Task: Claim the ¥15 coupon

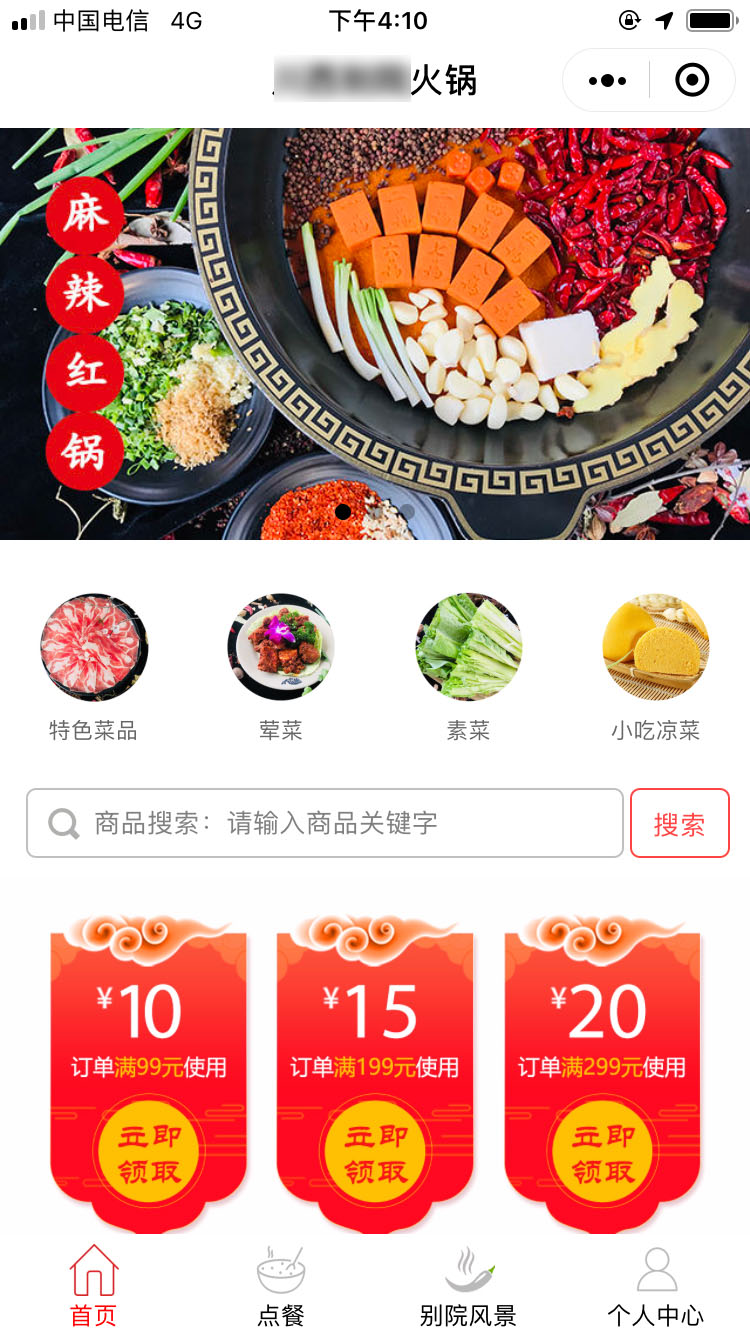Action: (375, 1154)
